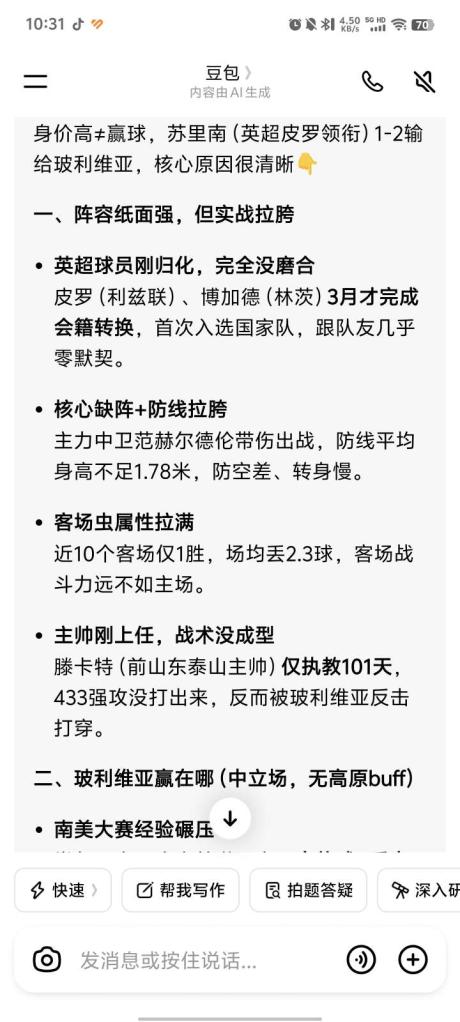Image resolution: width=460 pixels, height=1022 pixels.
Task: Open the 拍题答疑 chip
Action: coord(308,890)
